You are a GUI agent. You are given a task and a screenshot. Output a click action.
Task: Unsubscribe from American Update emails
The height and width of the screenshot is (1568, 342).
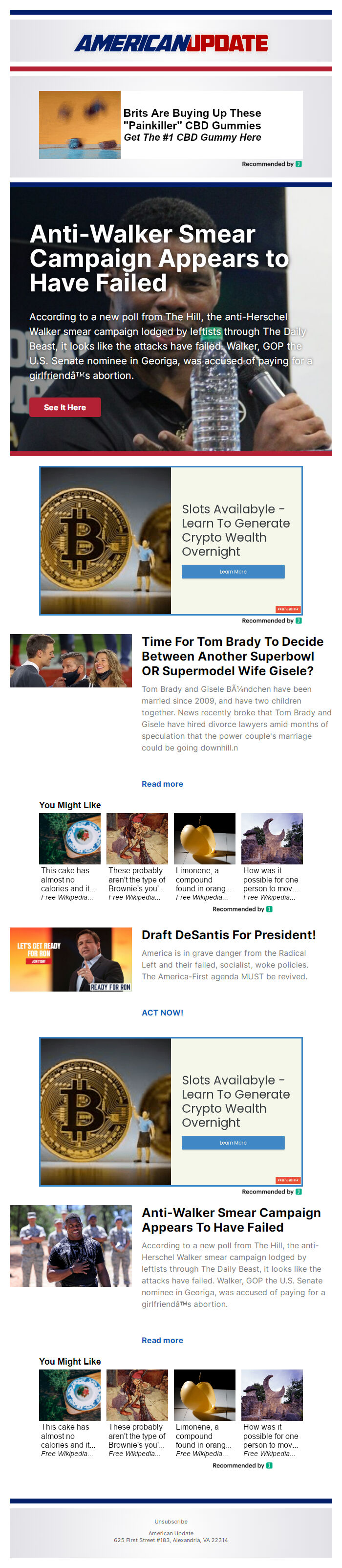(171, 1521)
